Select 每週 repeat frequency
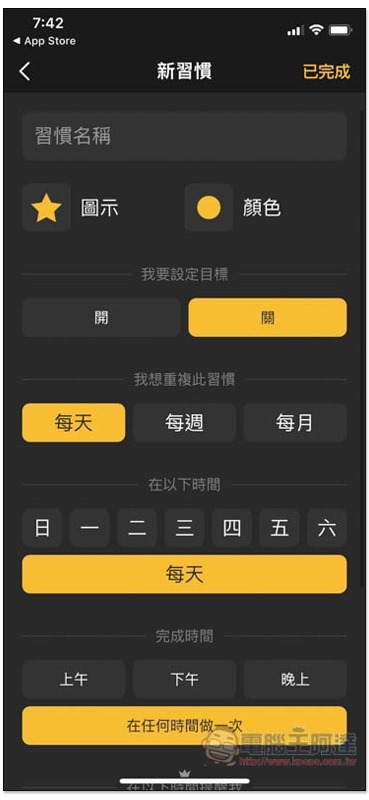 pos(184,422)
